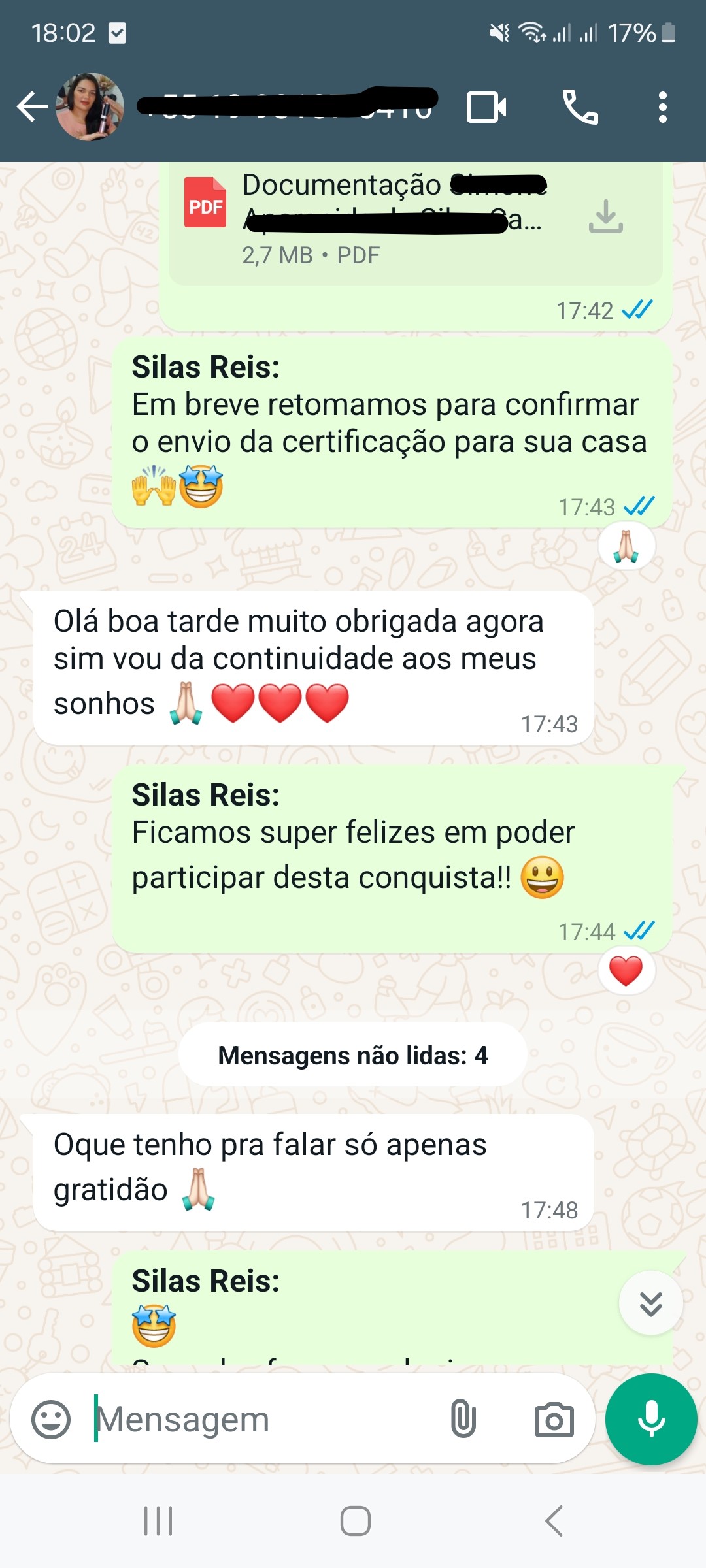Attach a file to the chat

463,1419
